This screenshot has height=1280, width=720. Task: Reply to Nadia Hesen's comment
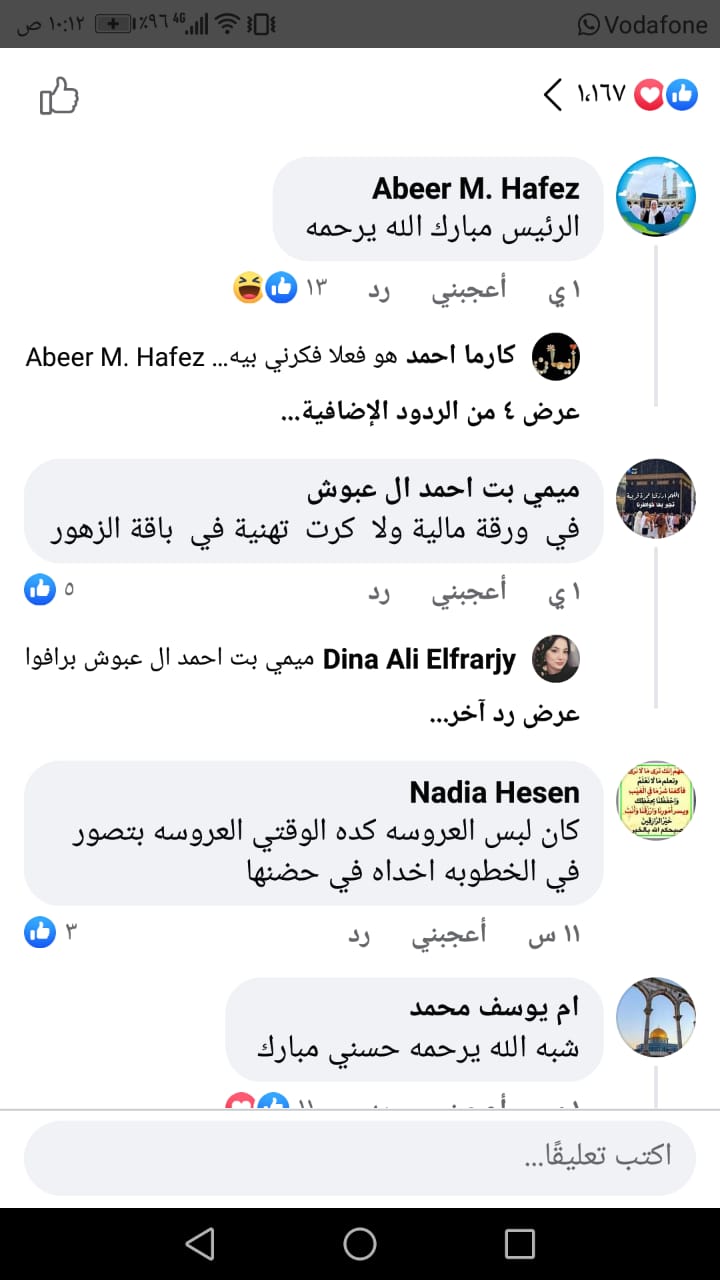(359, 936)
